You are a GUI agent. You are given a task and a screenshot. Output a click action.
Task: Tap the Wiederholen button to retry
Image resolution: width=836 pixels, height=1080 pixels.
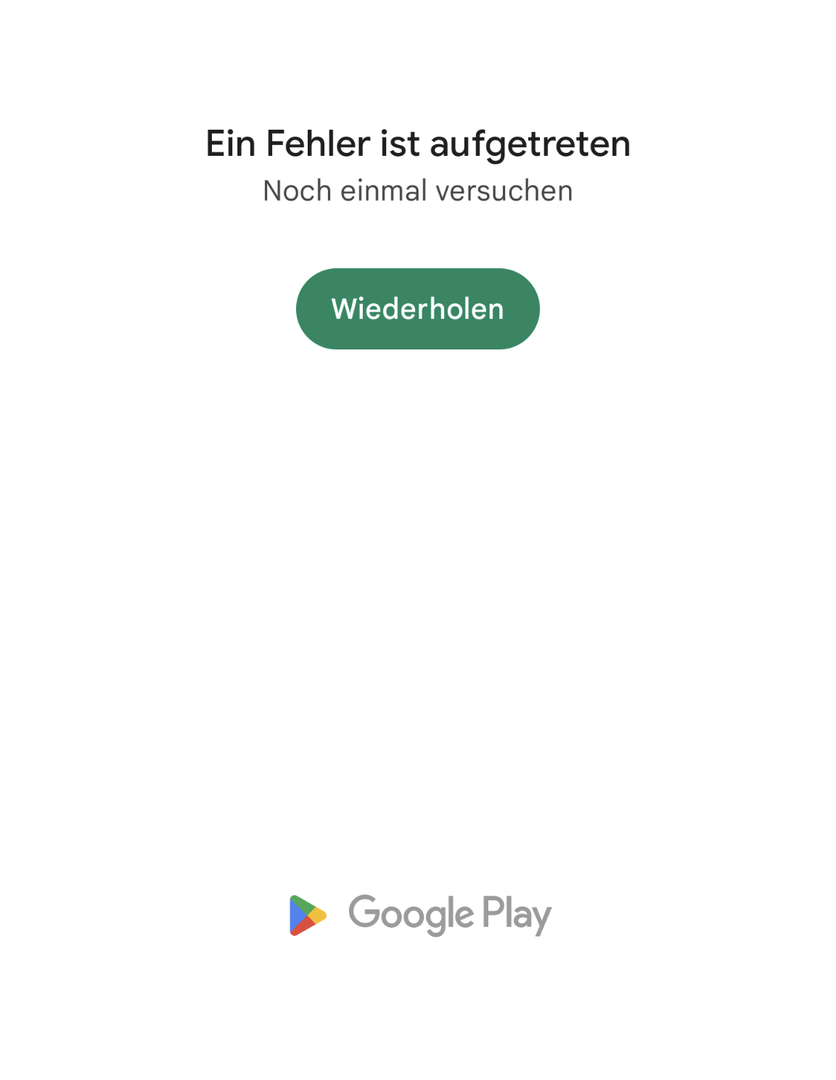[417, 309]
